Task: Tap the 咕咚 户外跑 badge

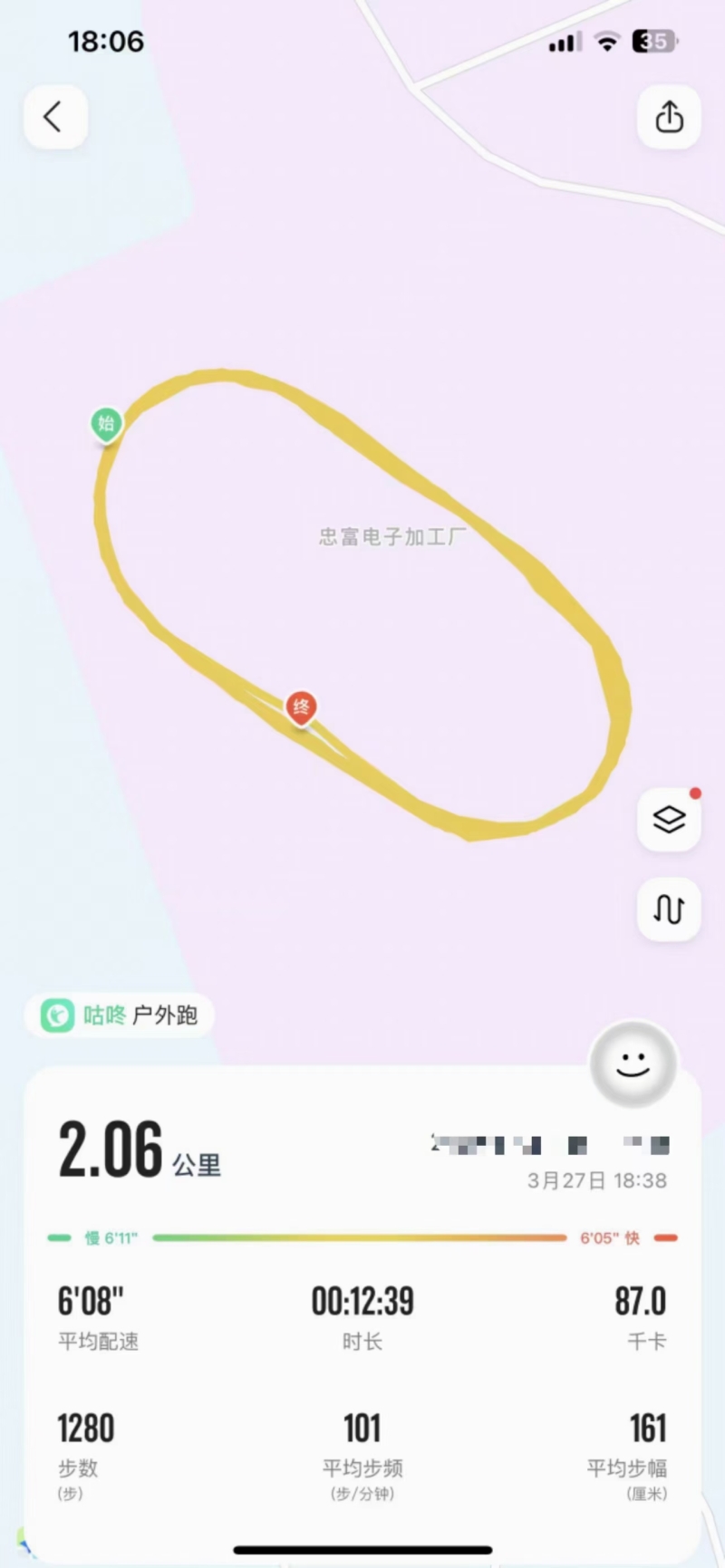Action: coord(120,1015)
